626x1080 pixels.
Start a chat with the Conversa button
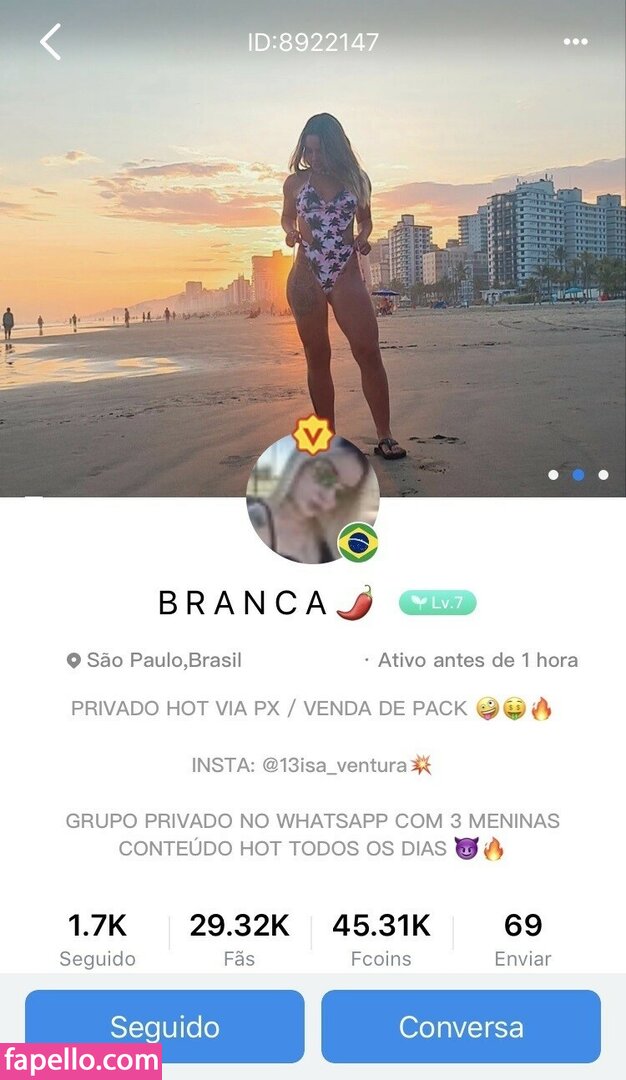coord(461,1026)
